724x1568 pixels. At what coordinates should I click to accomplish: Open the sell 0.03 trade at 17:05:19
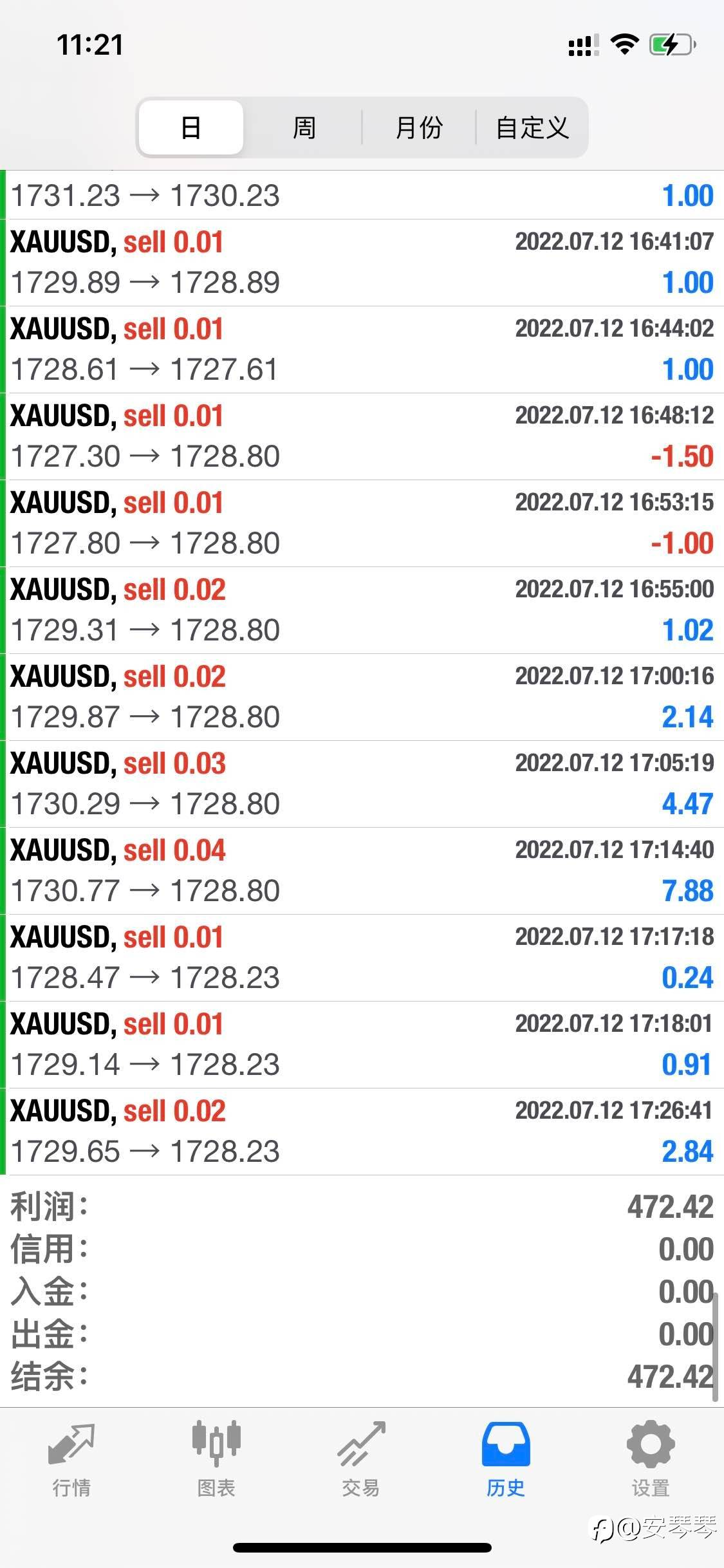[362, 784]
